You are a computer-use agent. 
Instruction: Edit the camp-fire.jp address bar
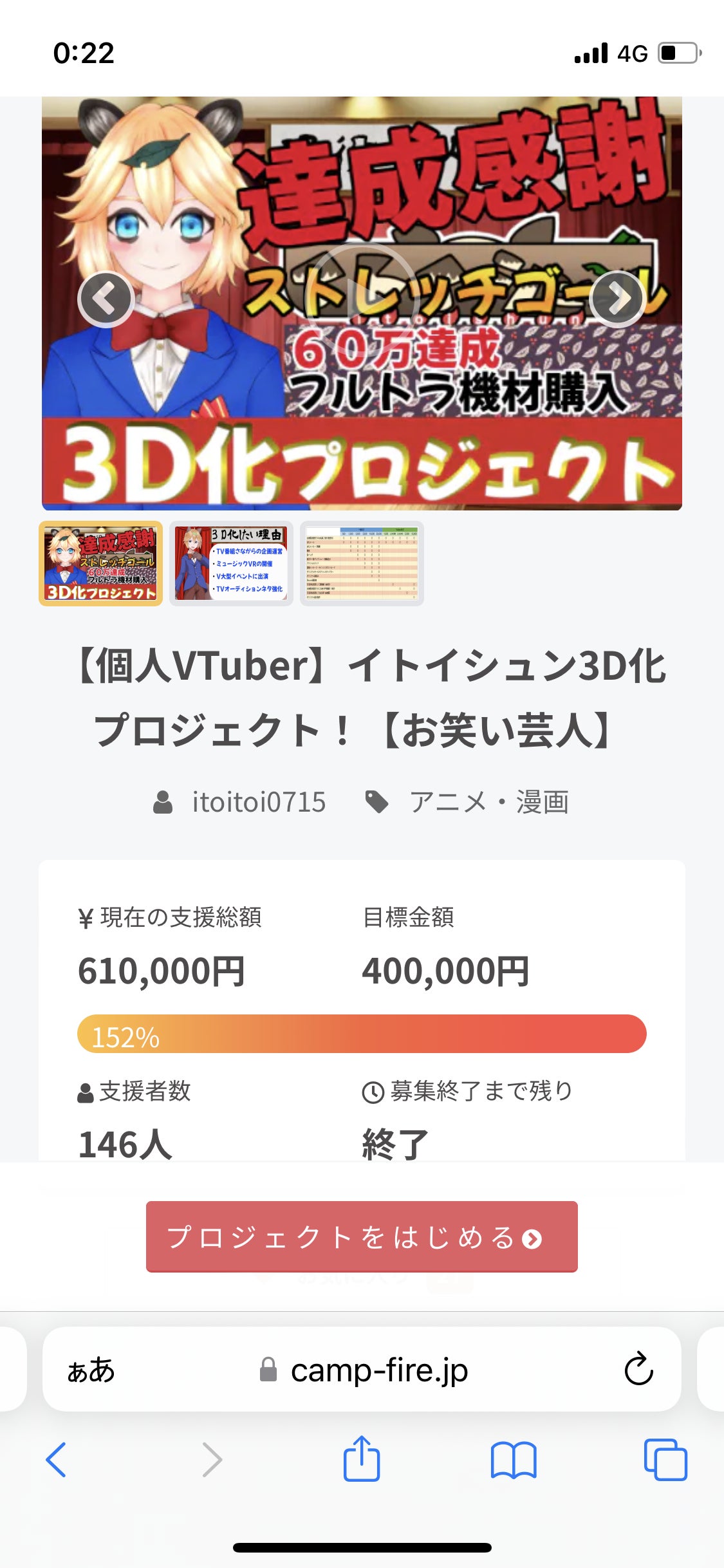378,1370
